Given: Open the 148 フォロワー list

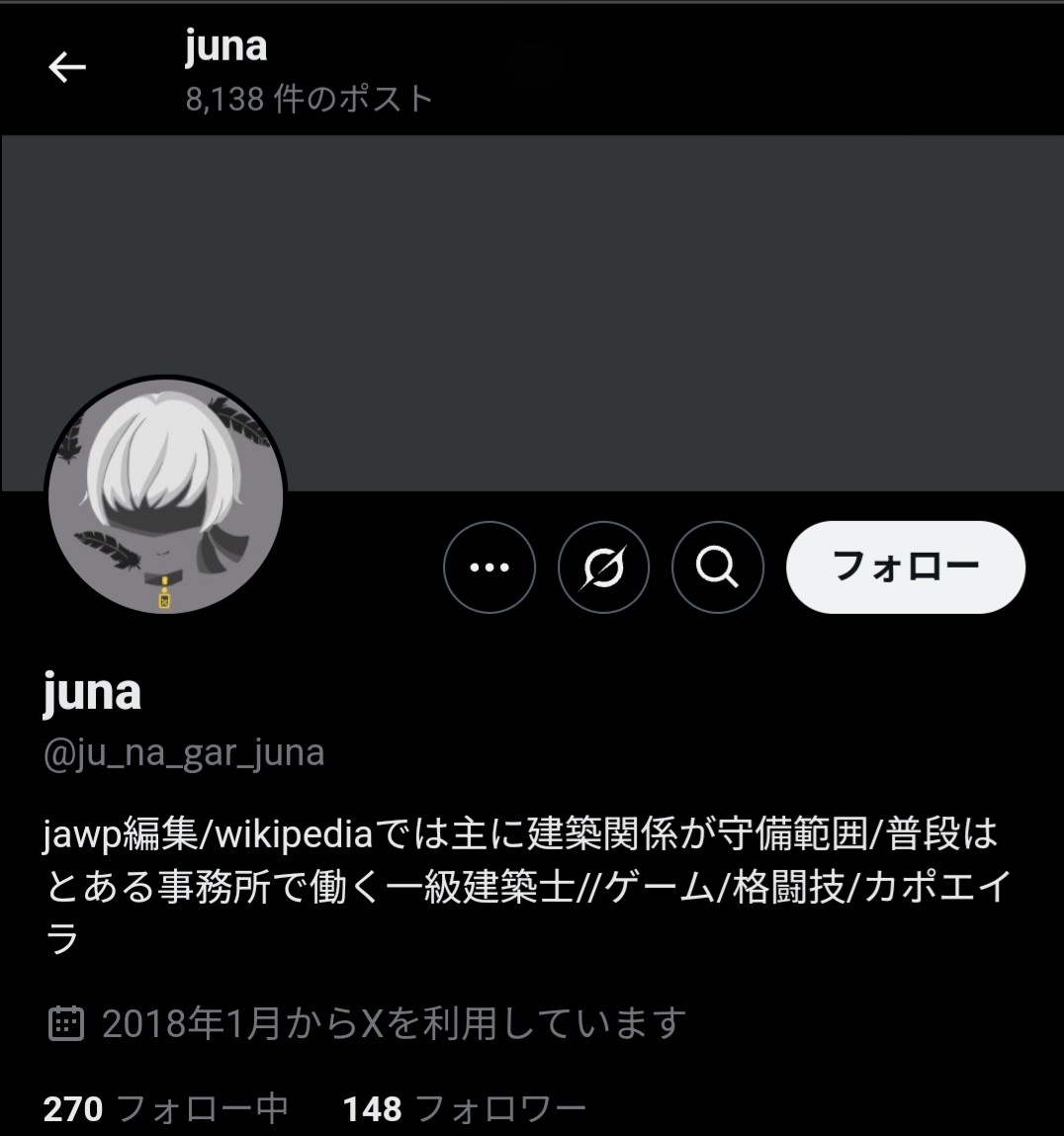Looking at the screenshot, I should (465, 1108).
